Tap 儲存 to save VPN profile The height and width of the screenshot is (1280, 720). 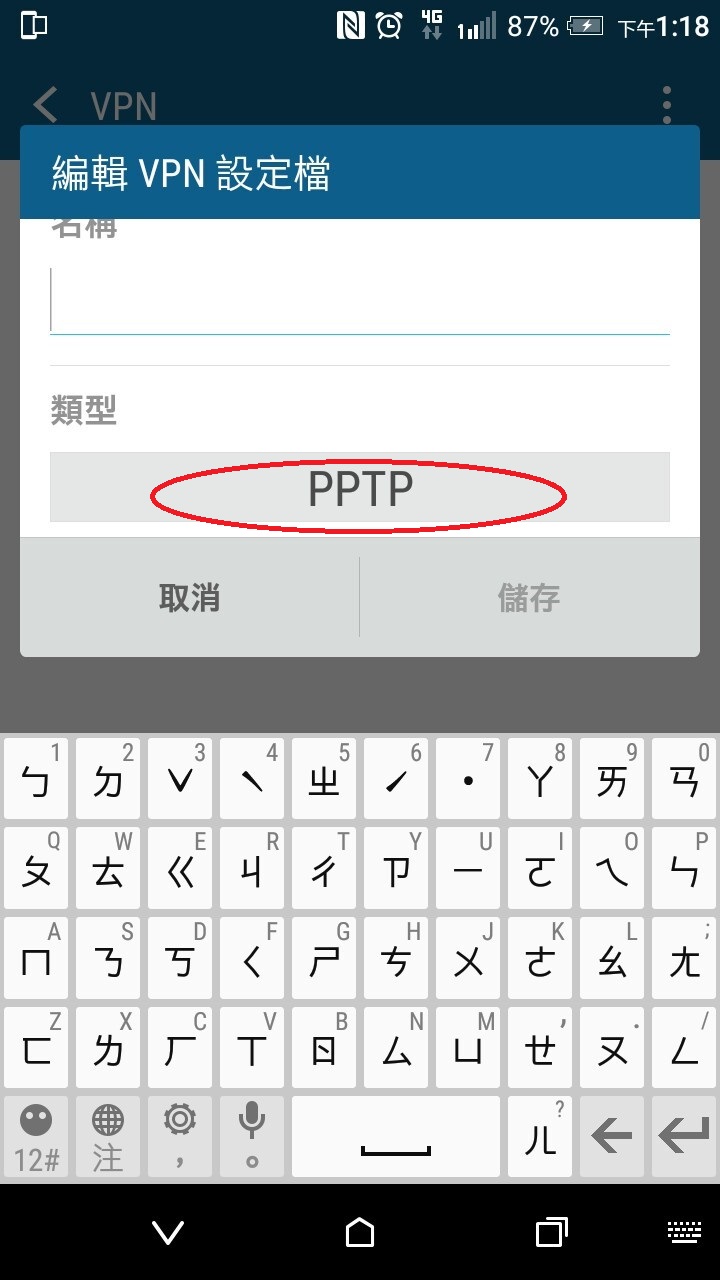(x=529, y=598)
